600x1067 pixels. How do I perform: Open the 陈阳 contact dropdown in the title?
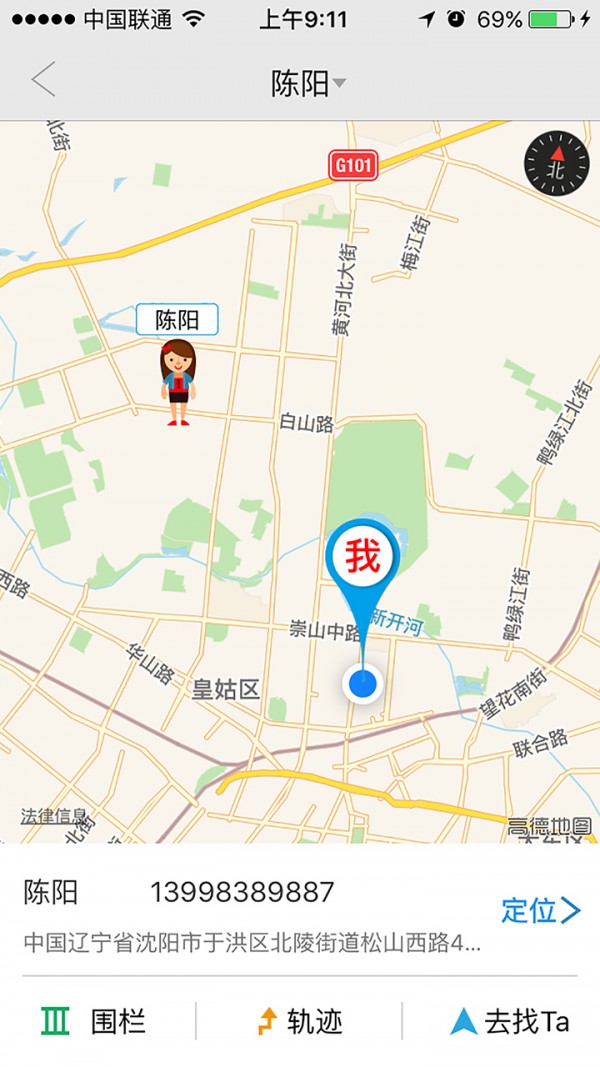[308, 83]
